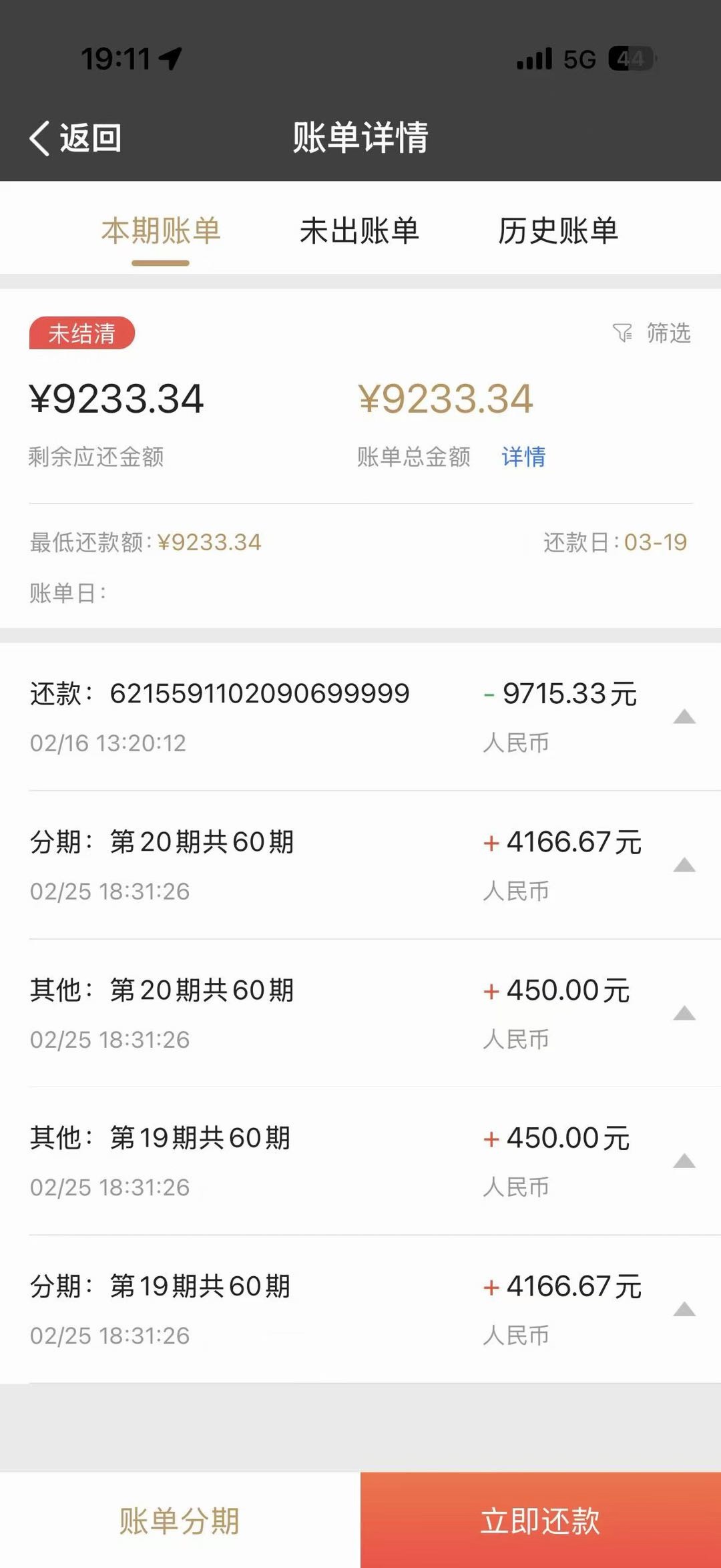Tap 立即还款 to repay now
Viewport: 721px width, 1568px height.
click(x=541, y=1520)
